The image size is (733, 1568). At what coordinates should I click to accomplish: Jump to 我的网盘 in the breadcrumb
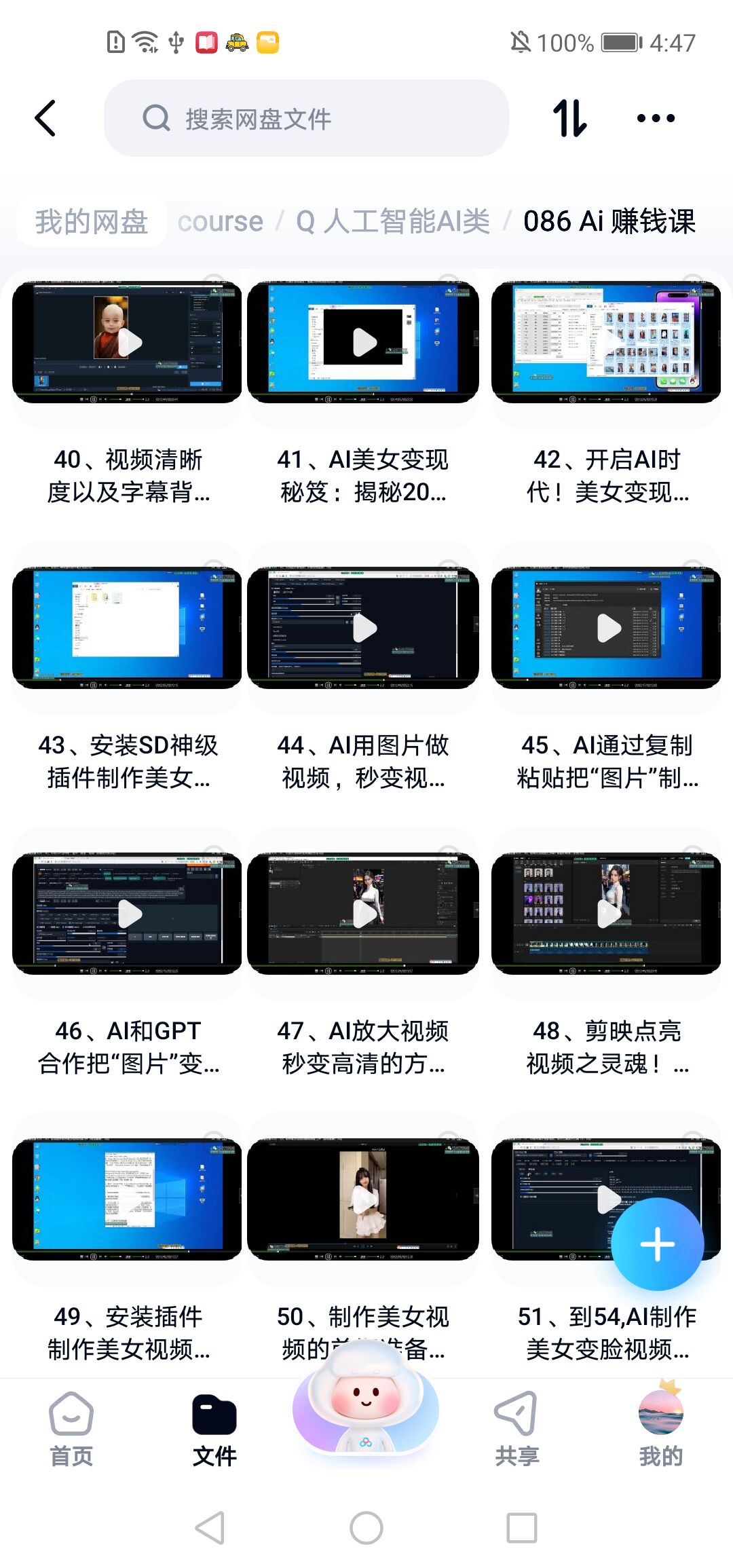click(92, 222)
